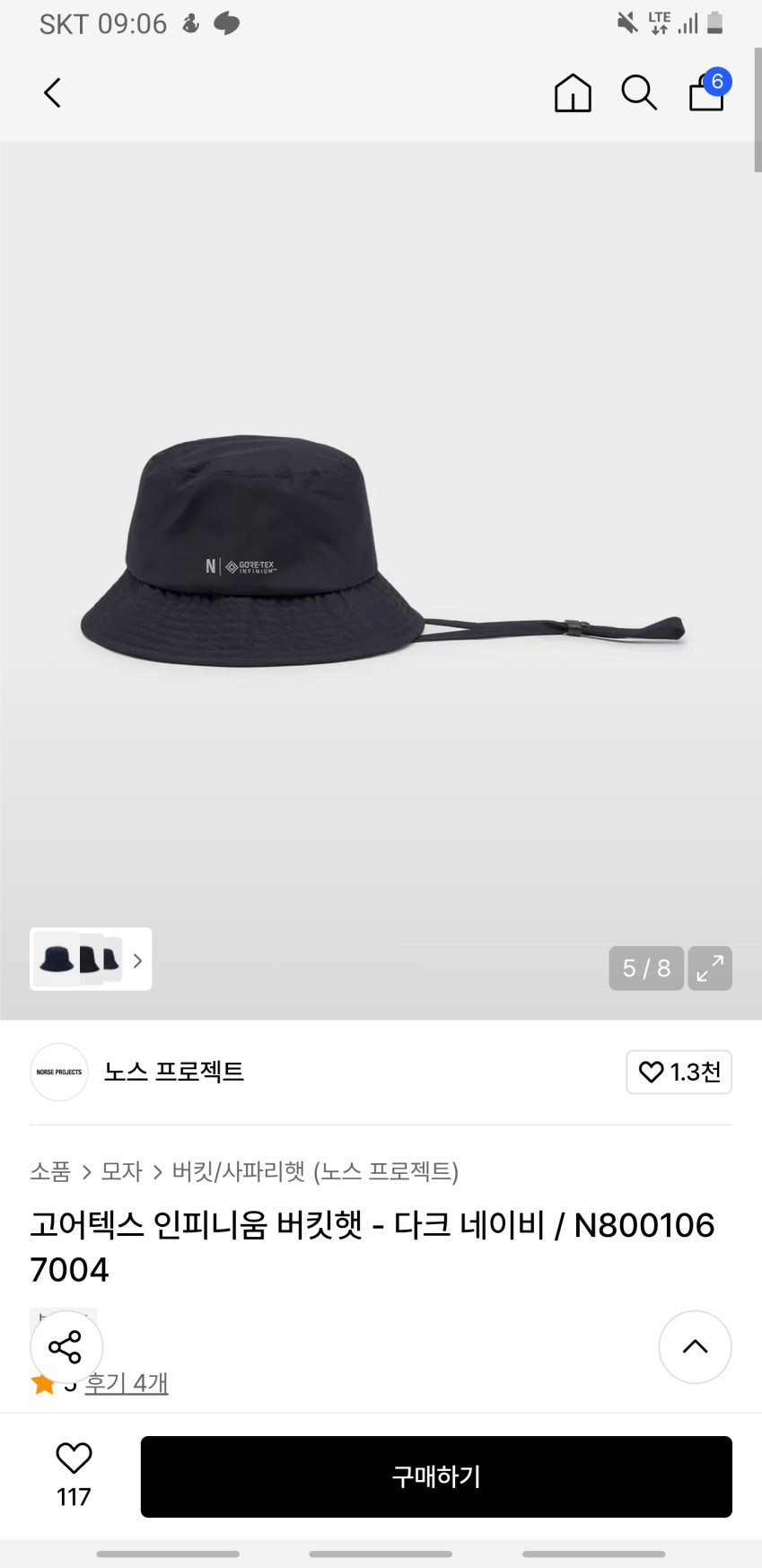Like the brand with 1.3천 heart button
The height and width of the screenshot is (1568, 762).
point(679,1072)
